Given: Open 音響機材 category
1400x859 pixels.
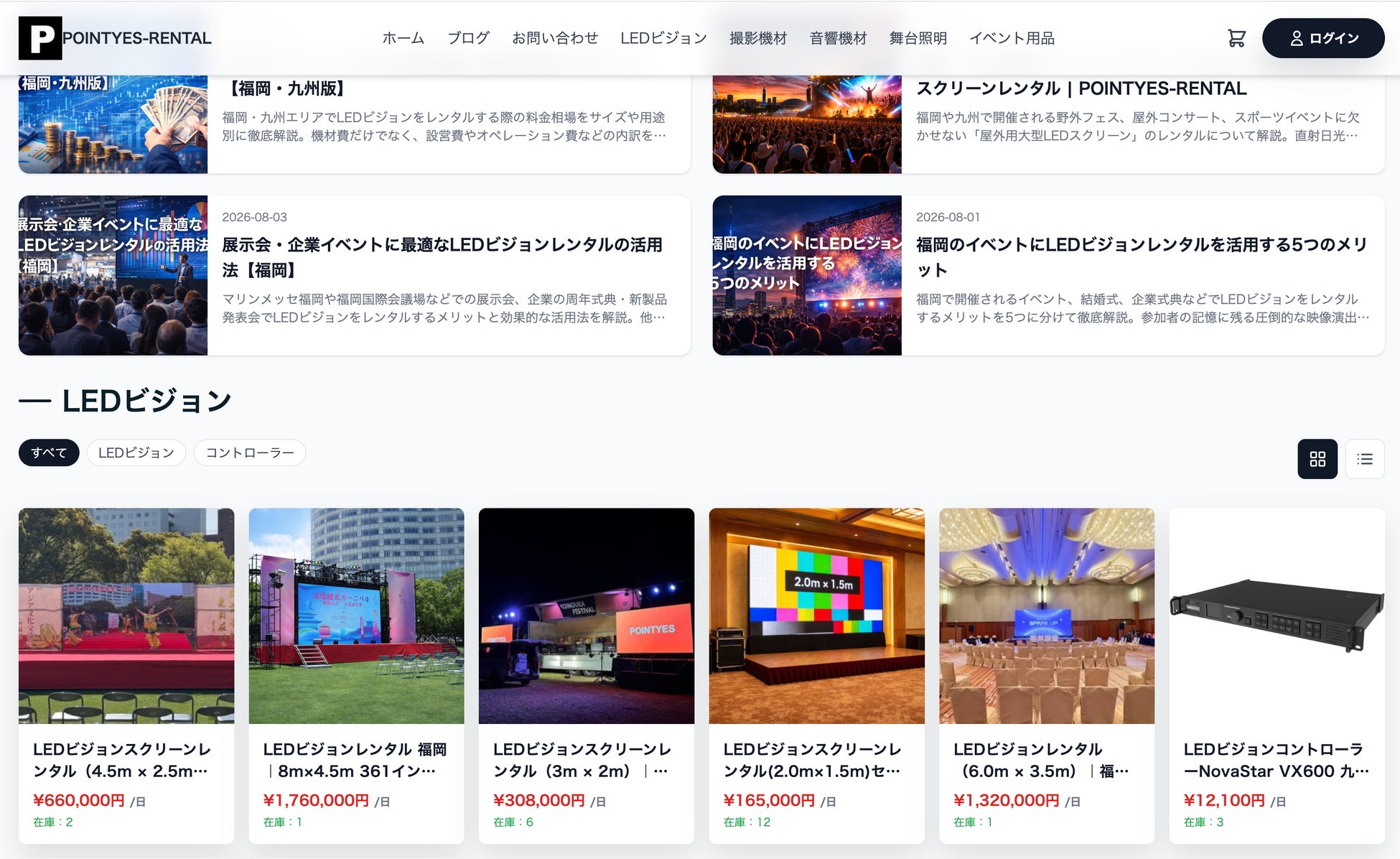Looking at the screenshot, I should (838, 38).
